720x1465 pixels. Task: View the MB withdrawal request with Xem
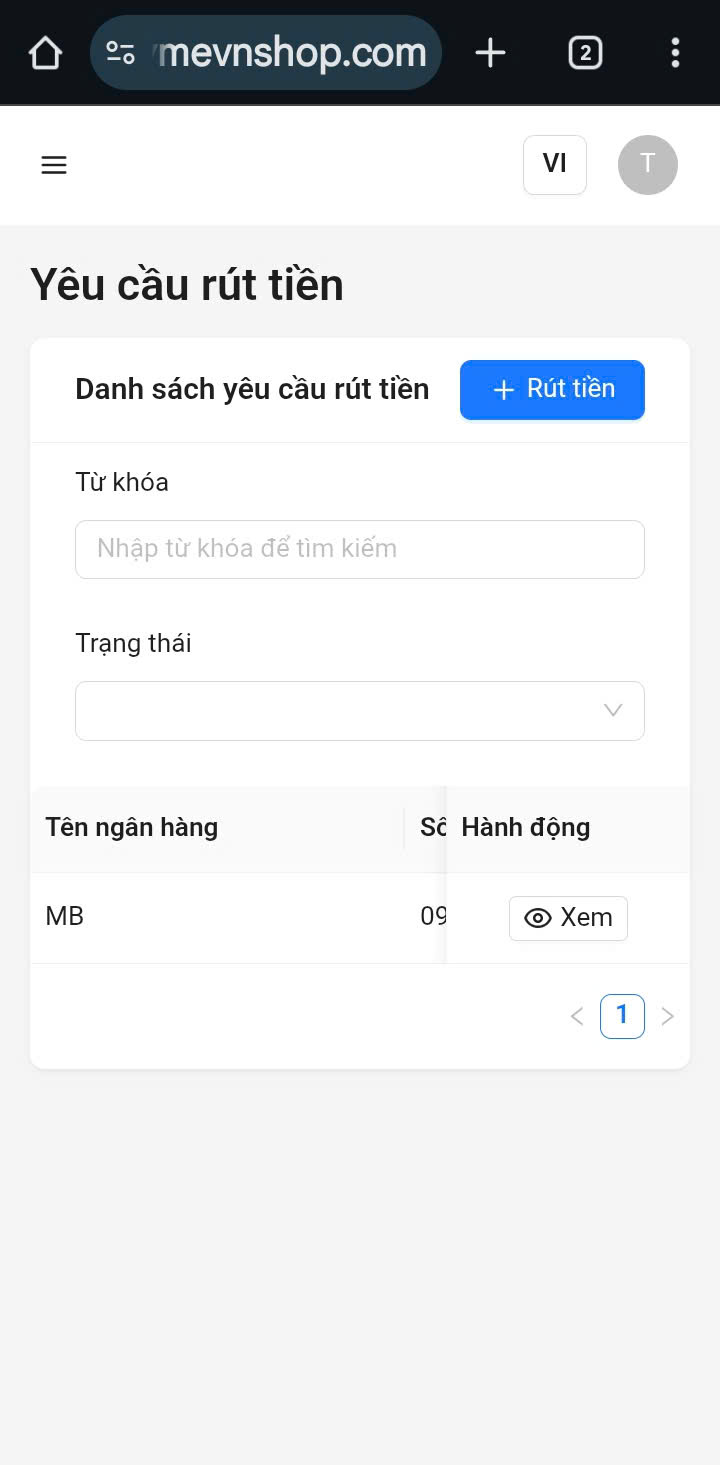click(568, 918)
